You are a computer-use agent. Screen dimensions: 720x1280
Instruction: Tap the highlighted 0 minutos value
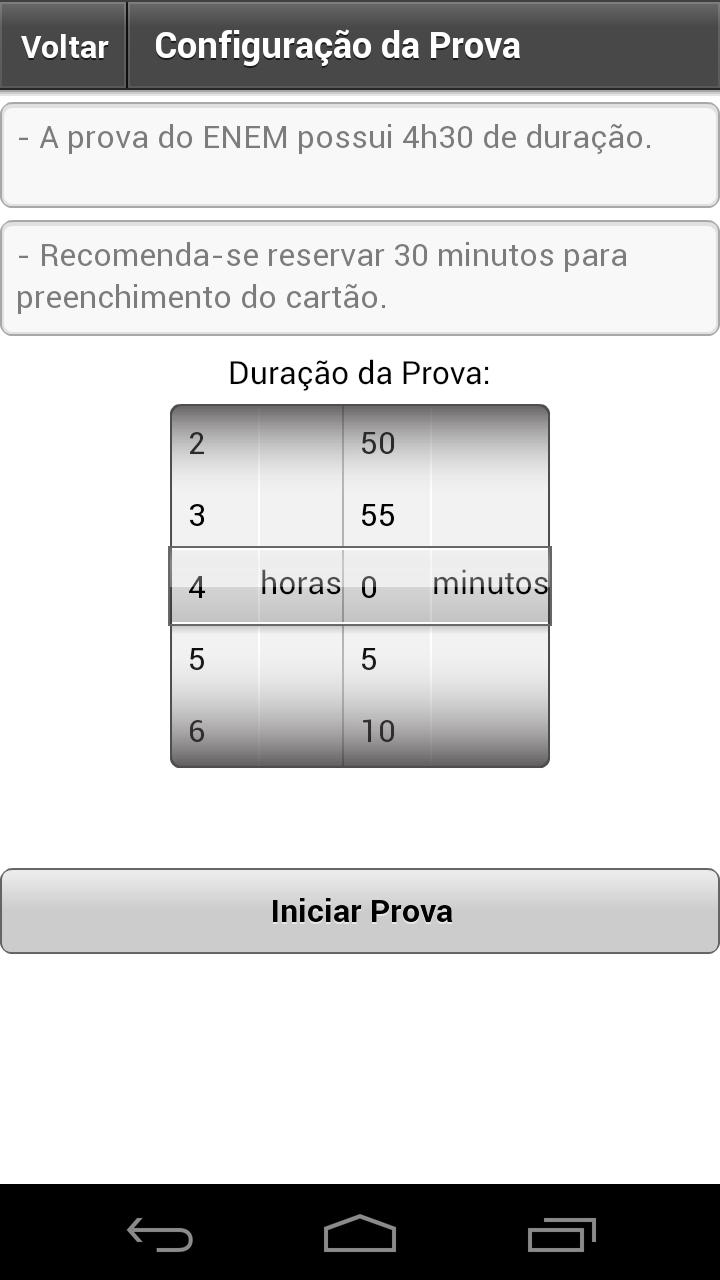coord(366,587)
